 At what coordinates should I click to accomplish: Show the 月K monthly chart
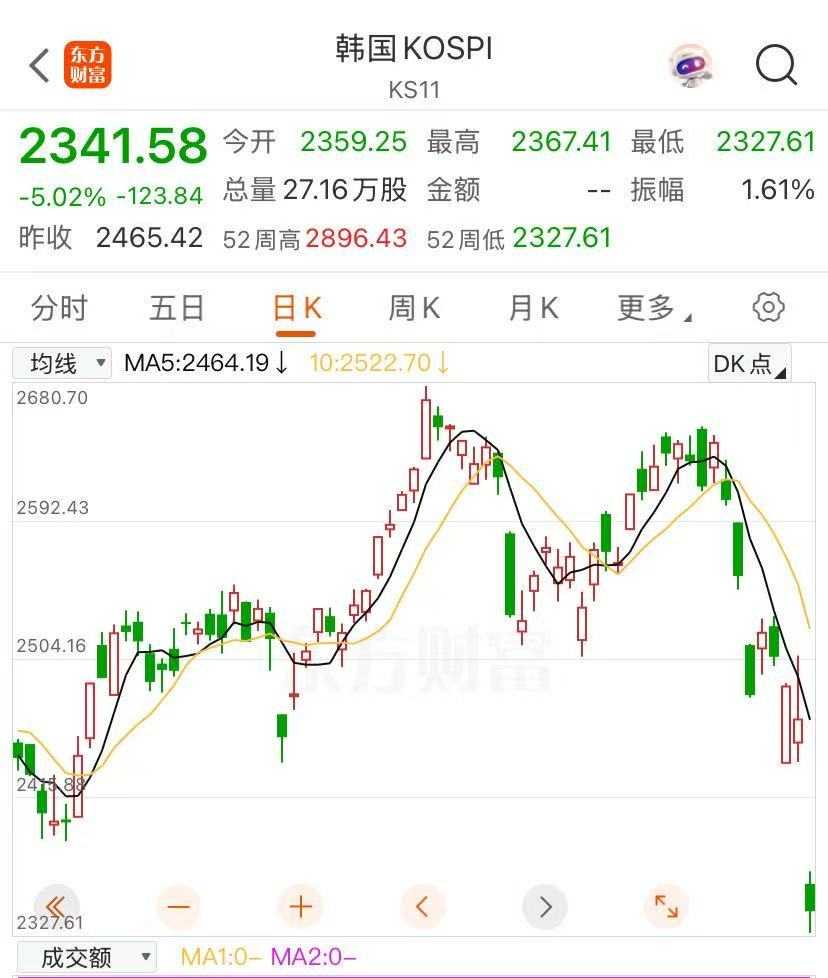533,308
